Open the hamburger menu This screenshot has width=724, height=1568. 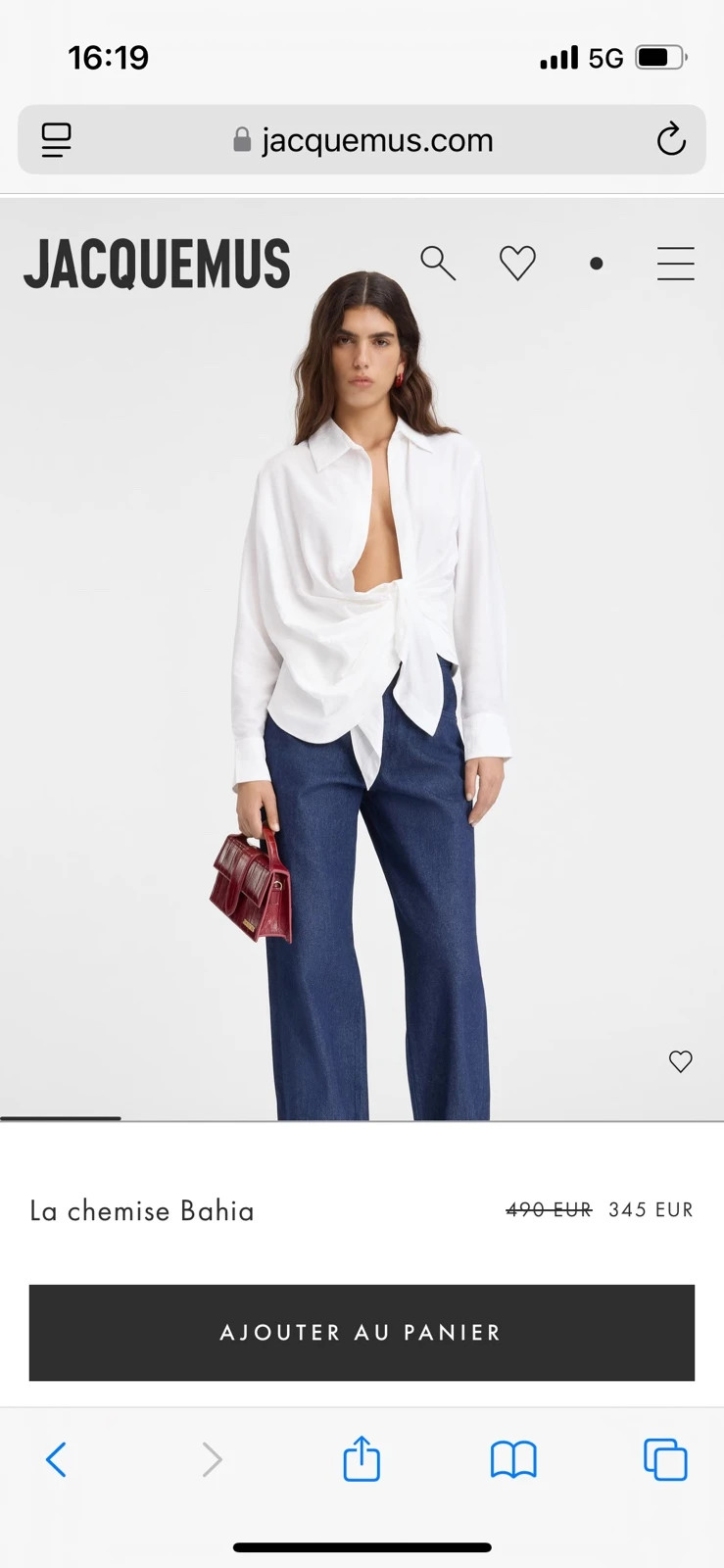coord(675,264)
